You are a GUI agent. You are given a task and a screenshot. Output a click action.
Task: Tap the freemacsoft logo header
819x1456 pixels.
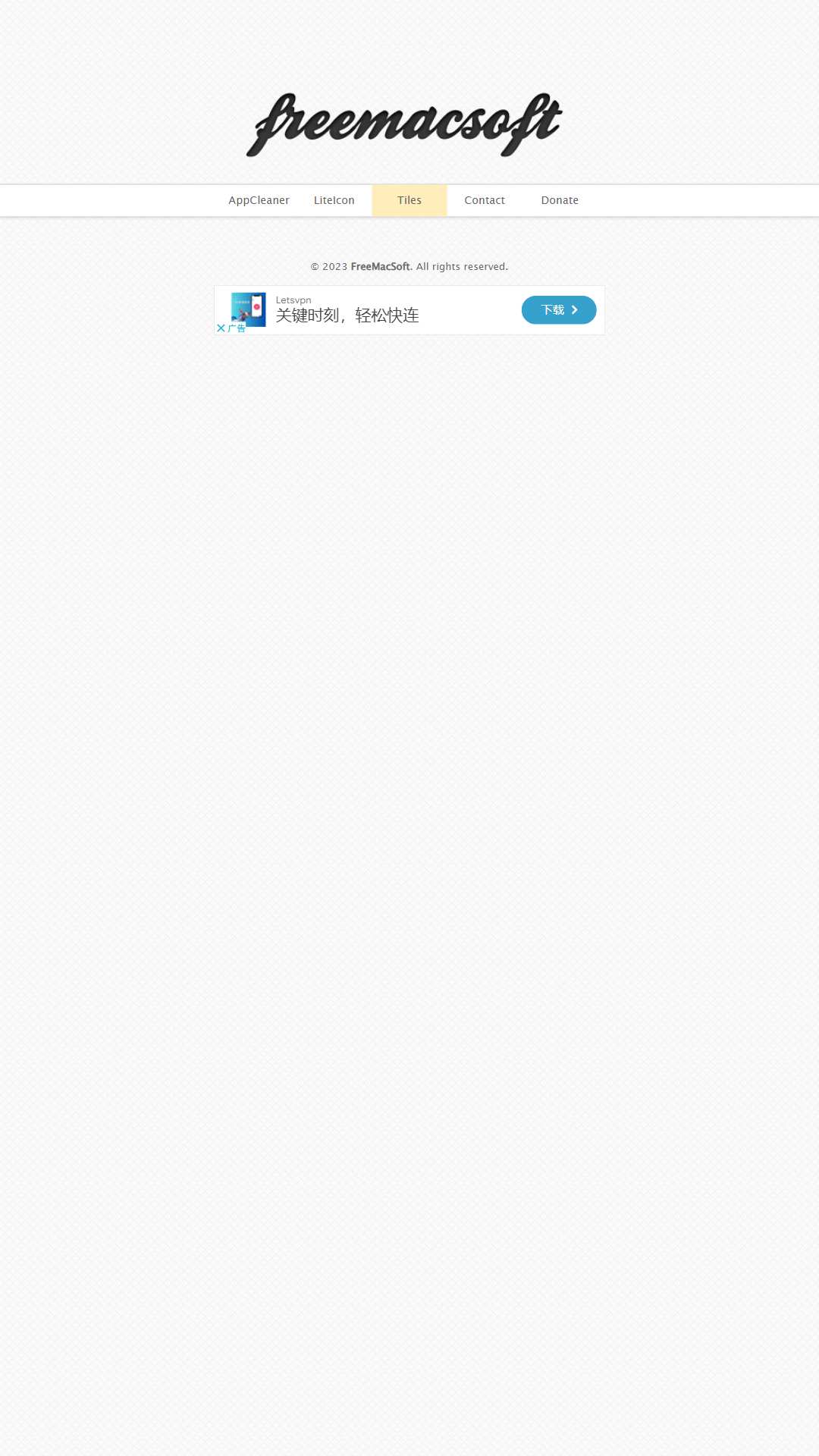(404, 124)
